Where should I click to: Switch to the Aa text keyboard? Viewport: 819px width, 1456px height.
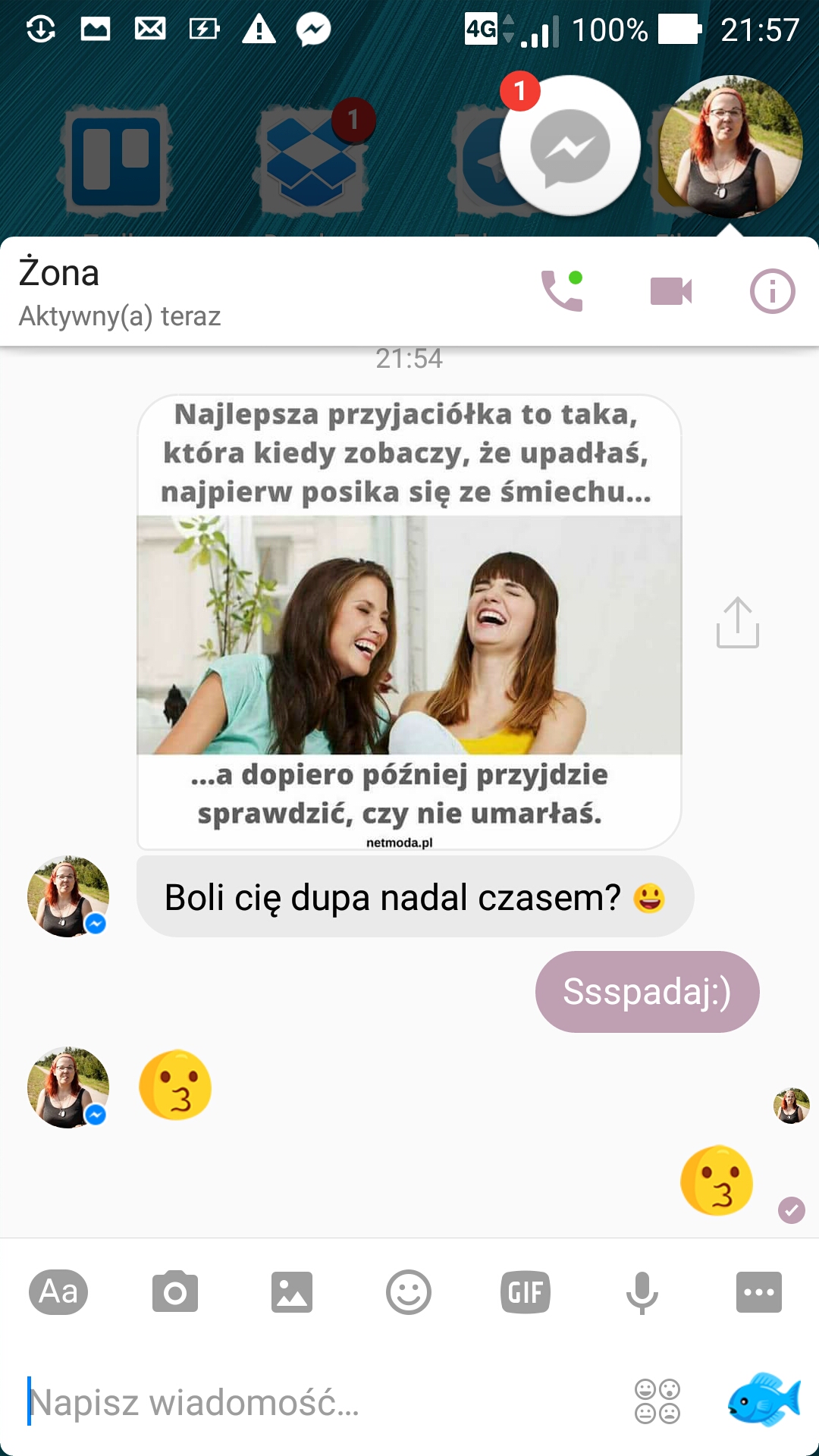coord(58,1291)
